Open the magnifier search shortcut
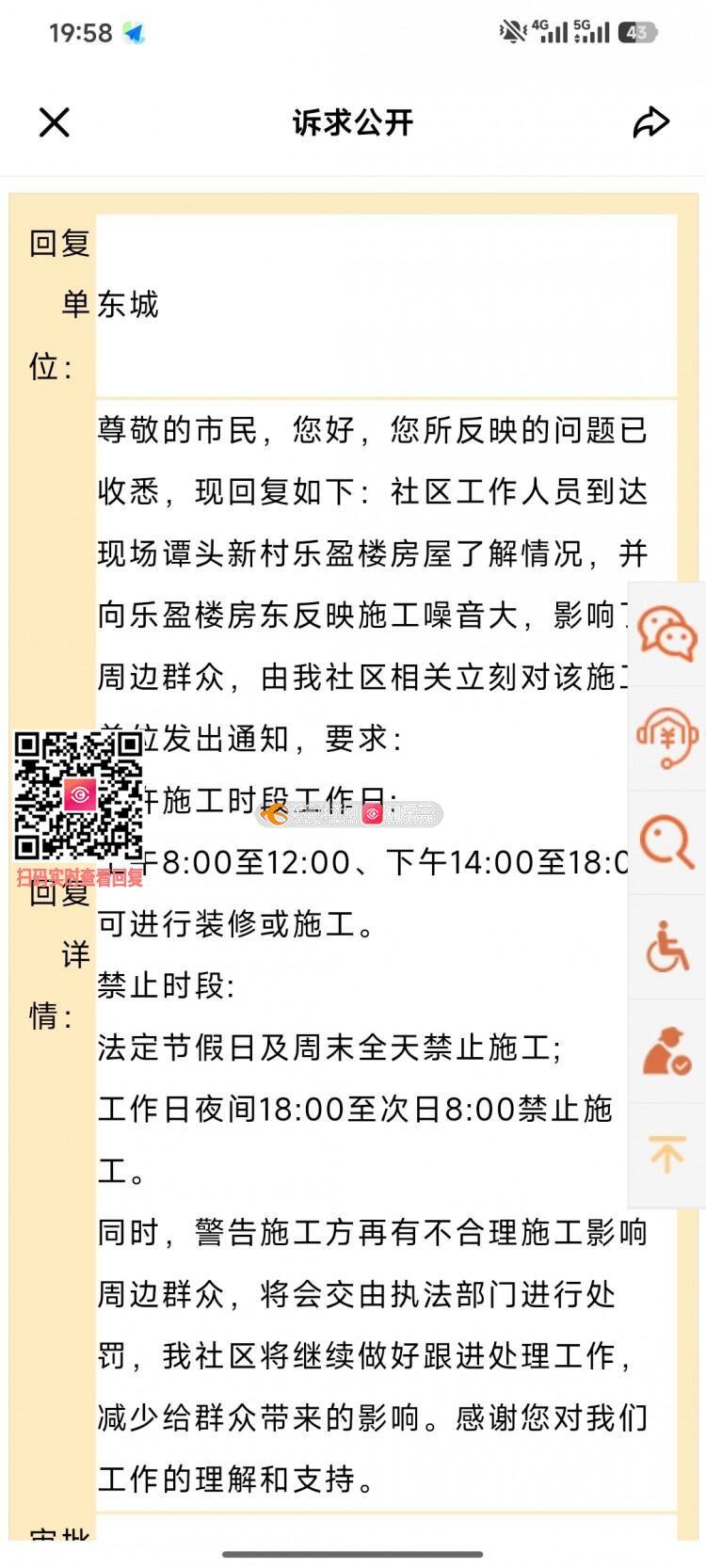 coord(667,840)
